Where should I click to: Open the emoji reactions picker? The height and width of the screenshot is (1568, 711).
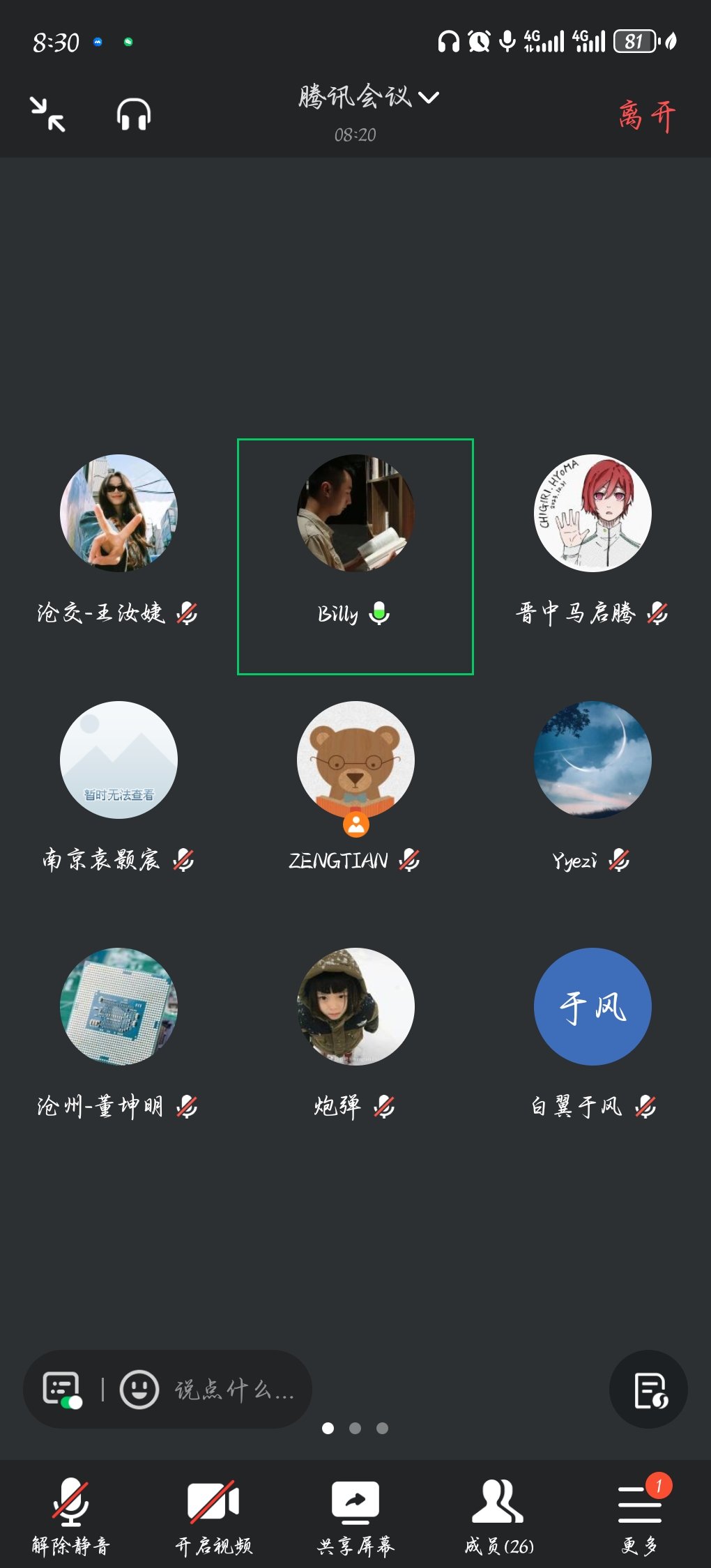click(139, 1390)
